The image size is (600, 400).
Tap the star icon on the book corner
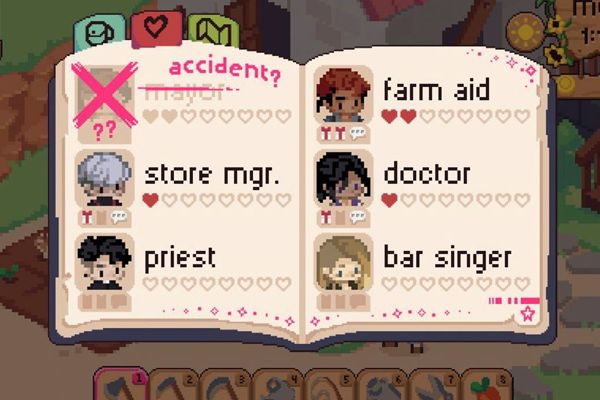click(526, 315)
